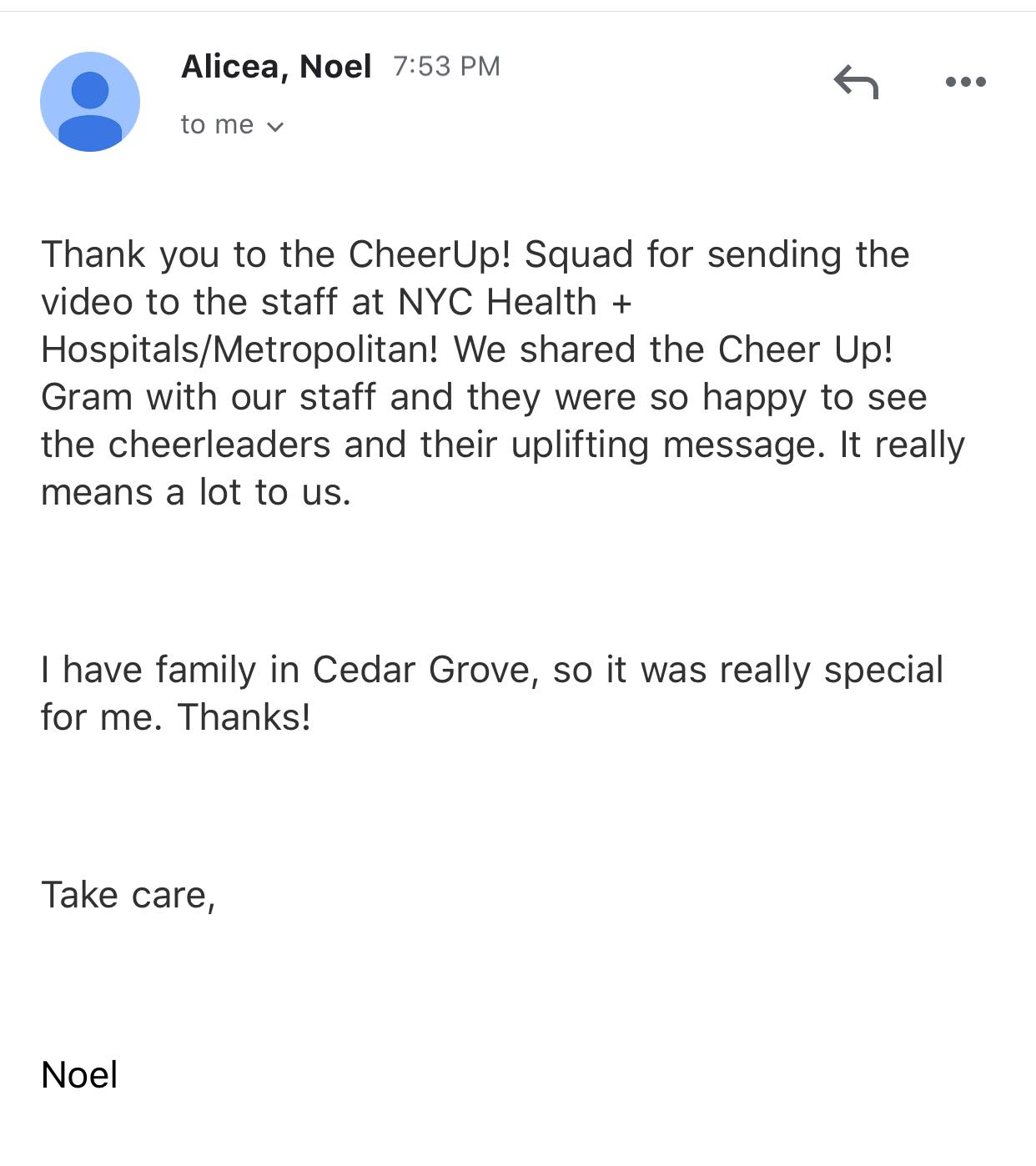The height and width of the screenshot is (1166, 1036).
Task: Reply to Noel Alicea's email
Action: [x=856, y=82]
